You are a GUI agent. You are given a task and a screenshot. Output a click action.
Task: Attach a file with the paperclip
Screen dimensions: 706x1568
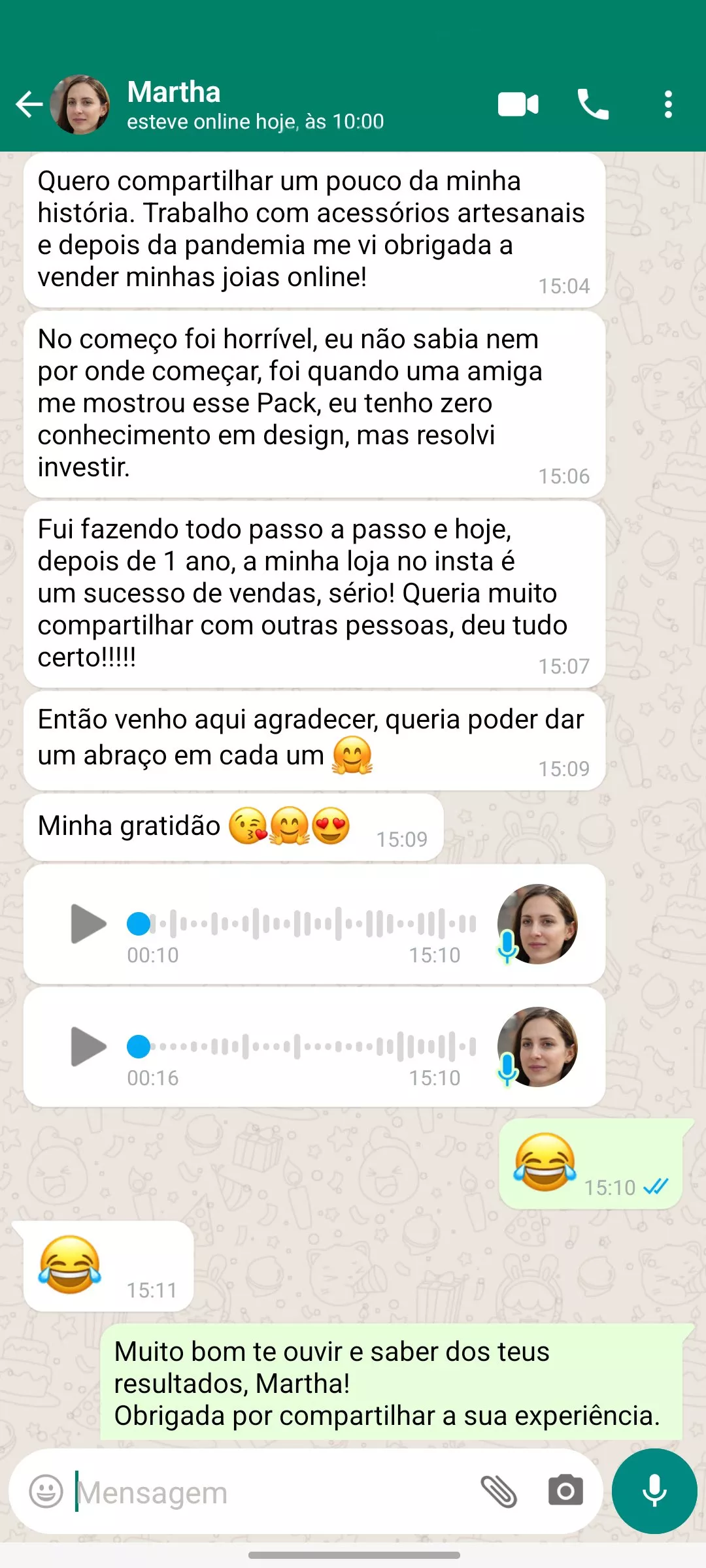[499, 1492]
